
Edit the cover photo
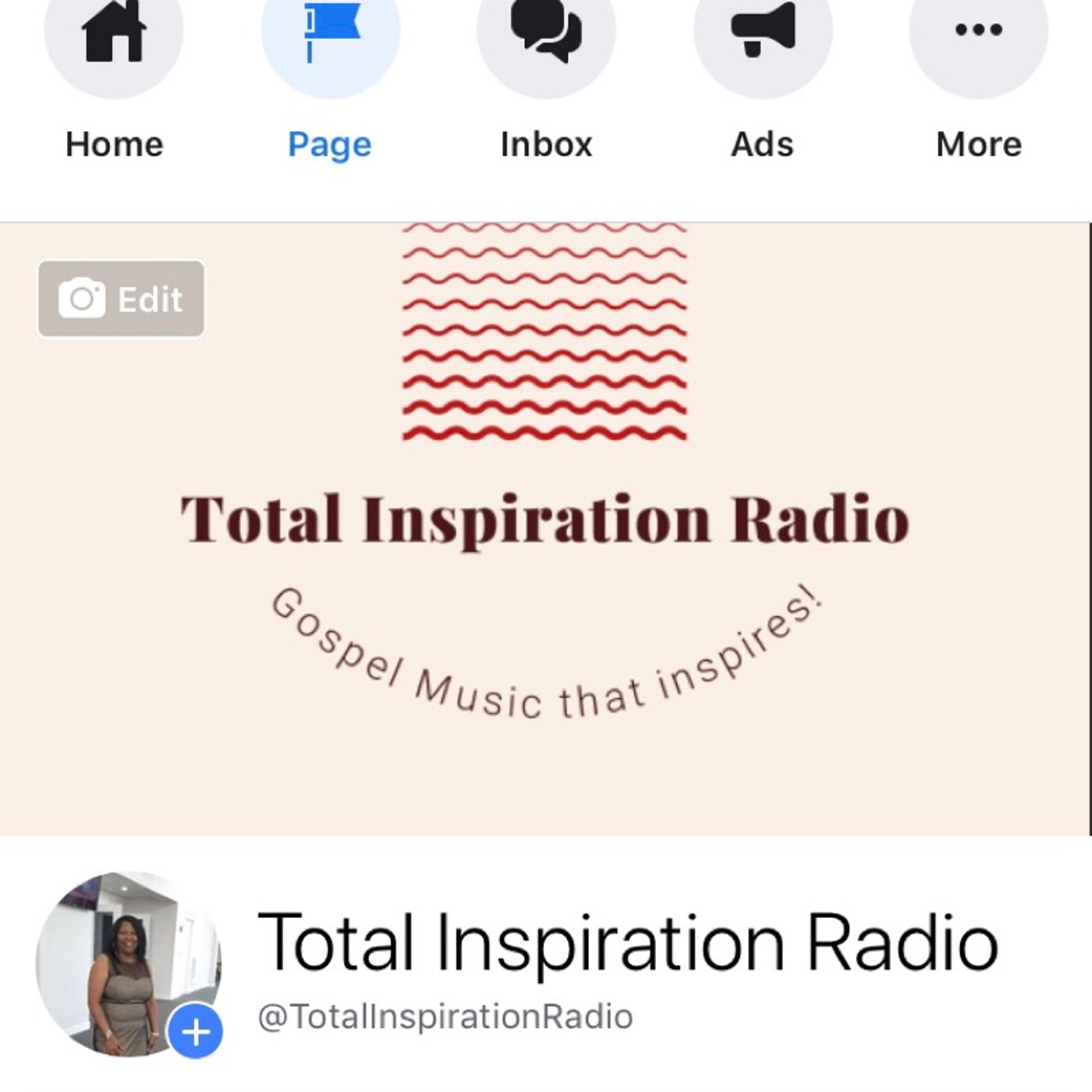pos(122,299)
